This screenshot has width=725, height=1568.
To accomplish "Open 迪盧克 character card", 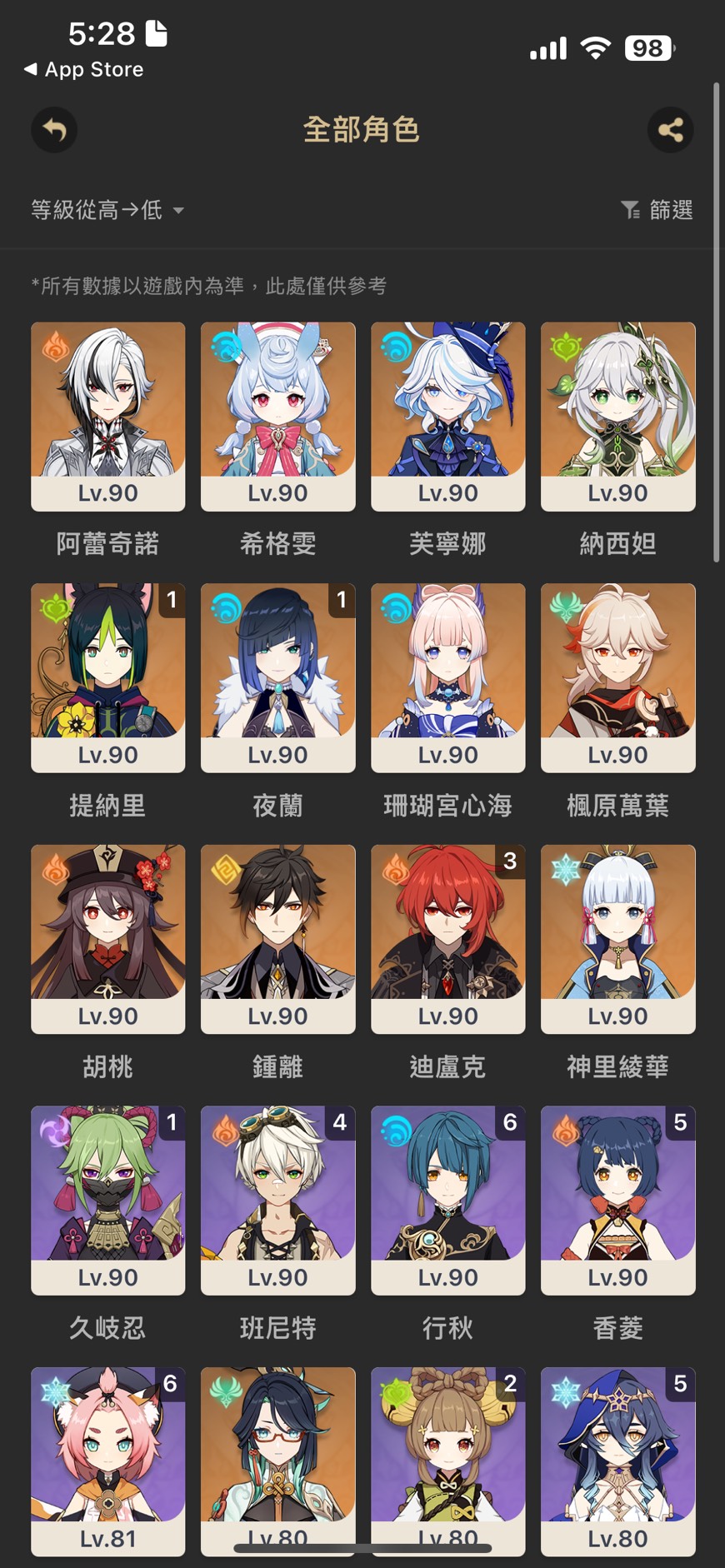I will pyautogui.click(x=447, y=939).
